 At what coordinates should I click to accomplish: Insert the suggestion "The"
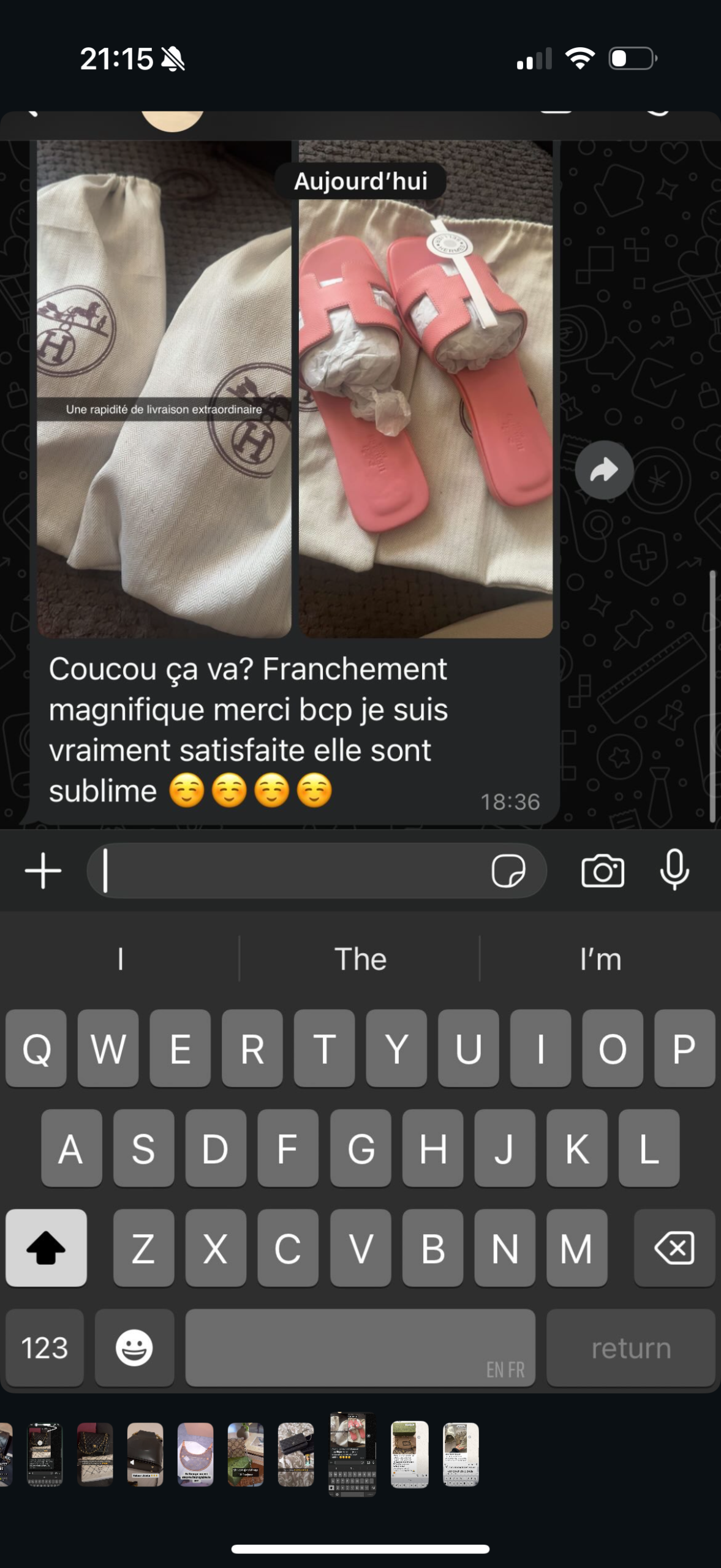tap(360, 959)
